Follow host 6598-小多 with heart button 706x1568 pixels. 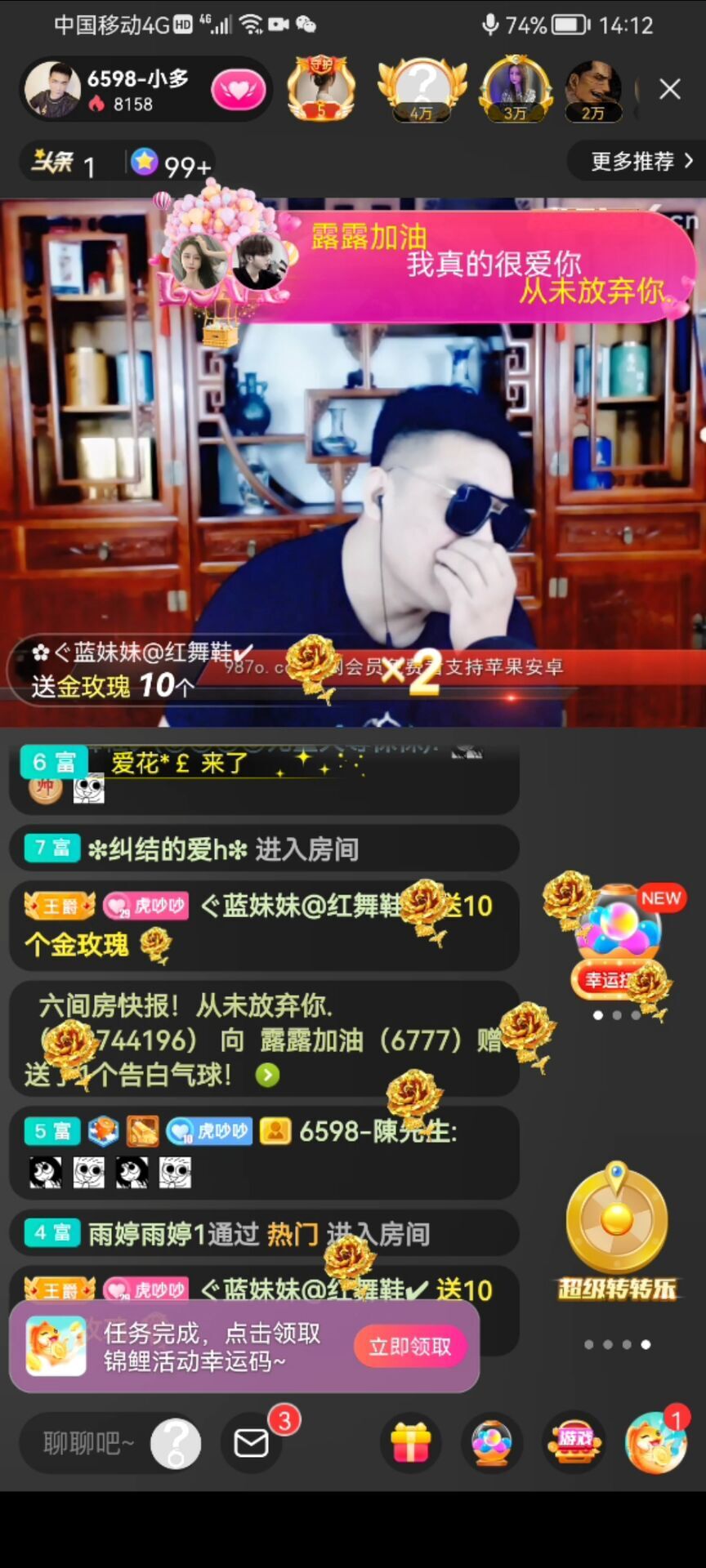(239, 90)
